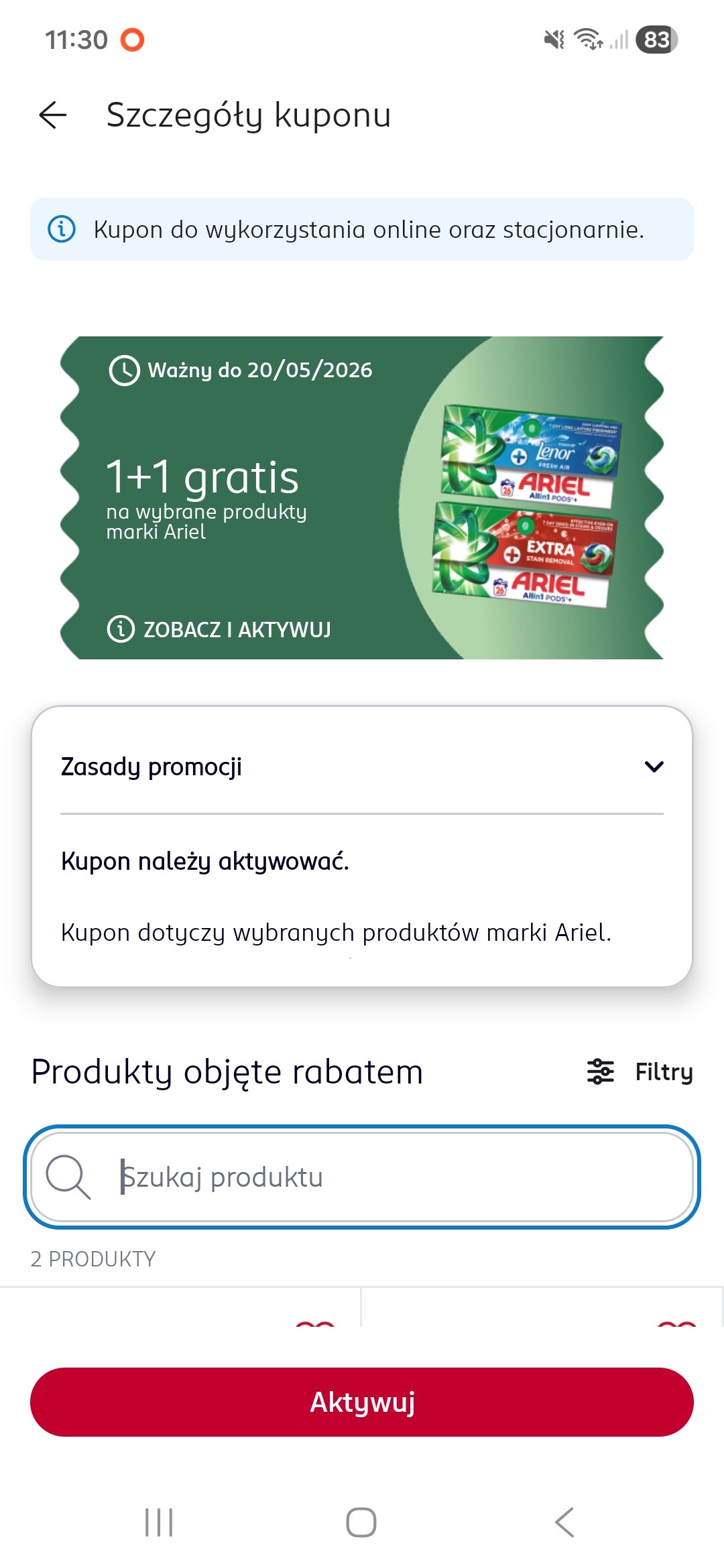Viewport: 724px width, 1568px height.
Task: Open Filtry for discounted products
Action: (x=640, y=1071)
